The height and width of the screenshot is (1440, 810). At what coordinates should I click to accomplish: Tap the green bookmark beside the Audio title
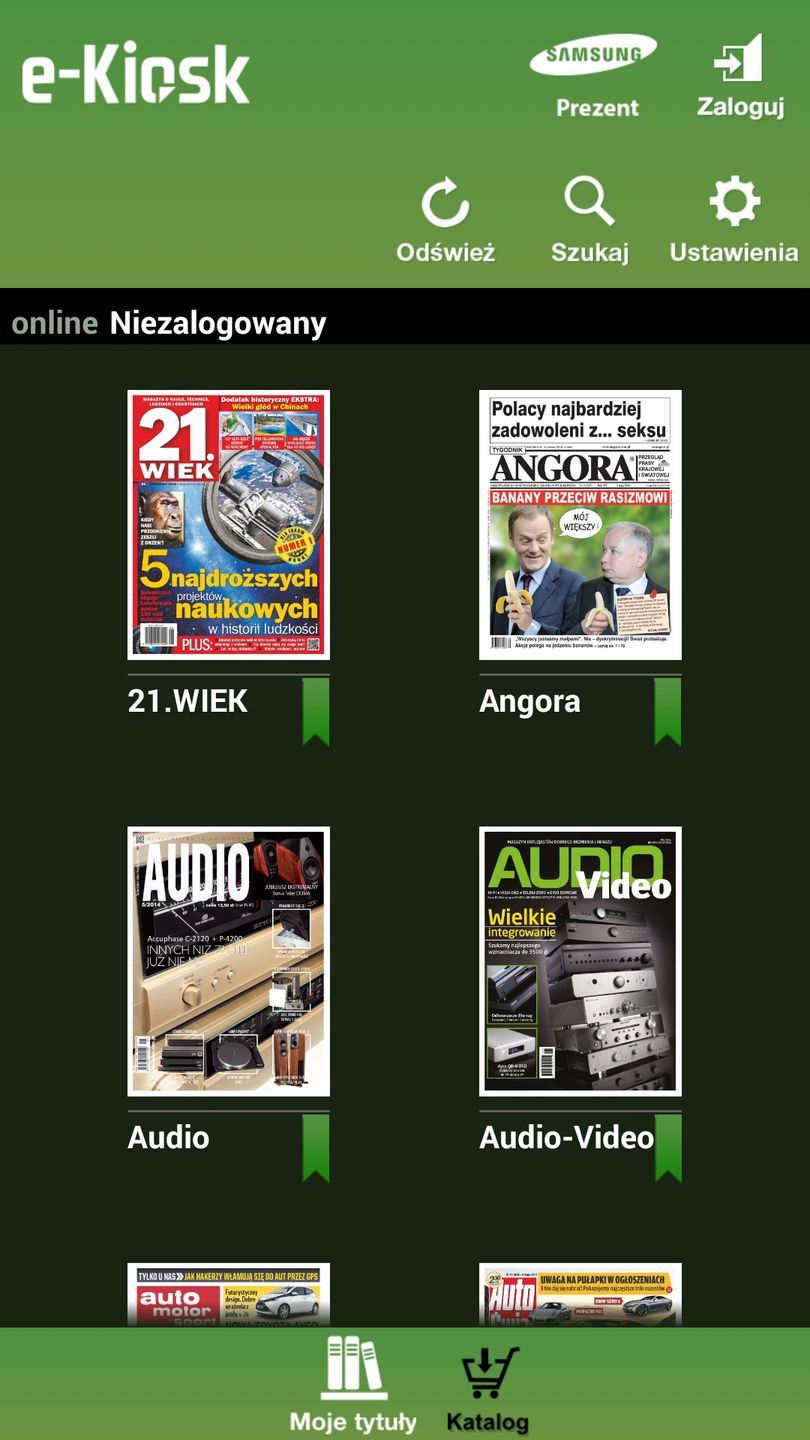coord(316,1147)
